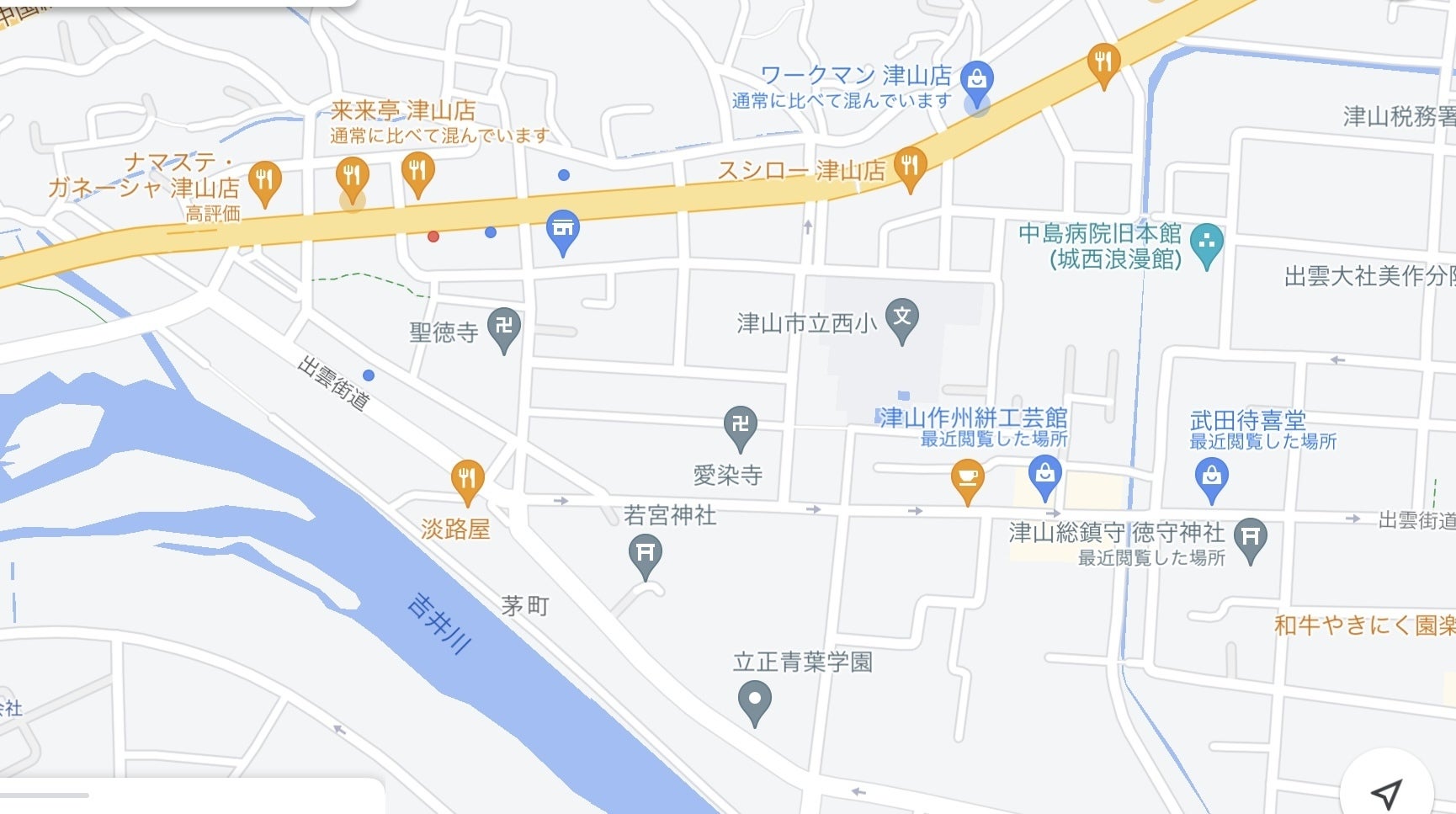This screenshot has width=1456, height=814.
Task: Open the 津山市立西小 school marker
Action: (901, 319)
